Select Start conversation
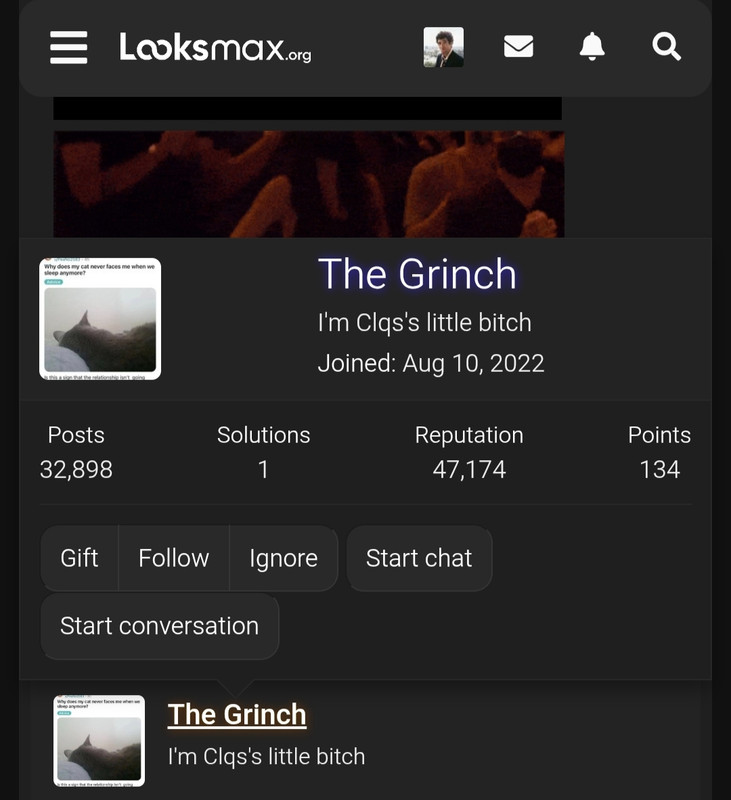Viewport: 731px width, 800px height. [x=159, y=626]
